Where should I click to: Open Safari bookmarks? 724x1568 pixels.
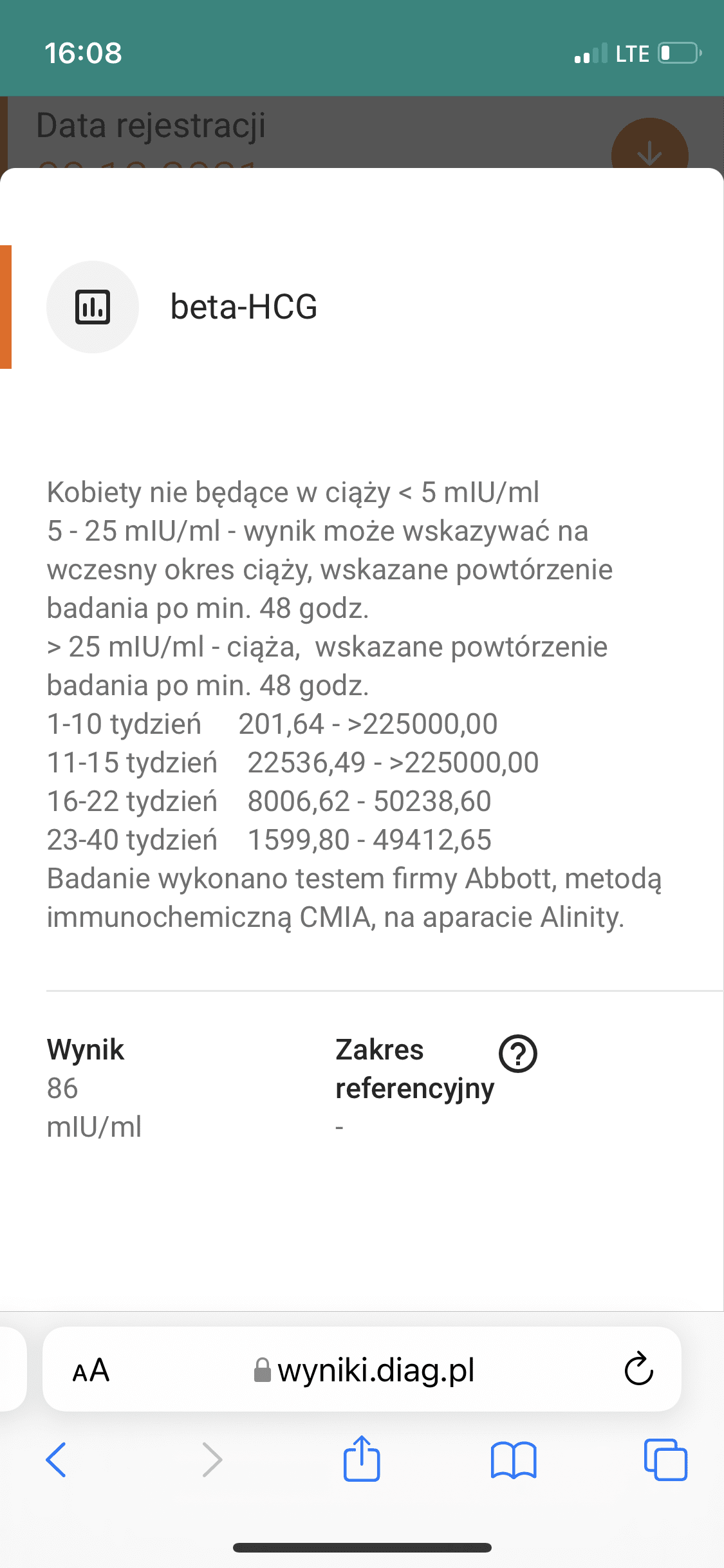pos(513,1459)
